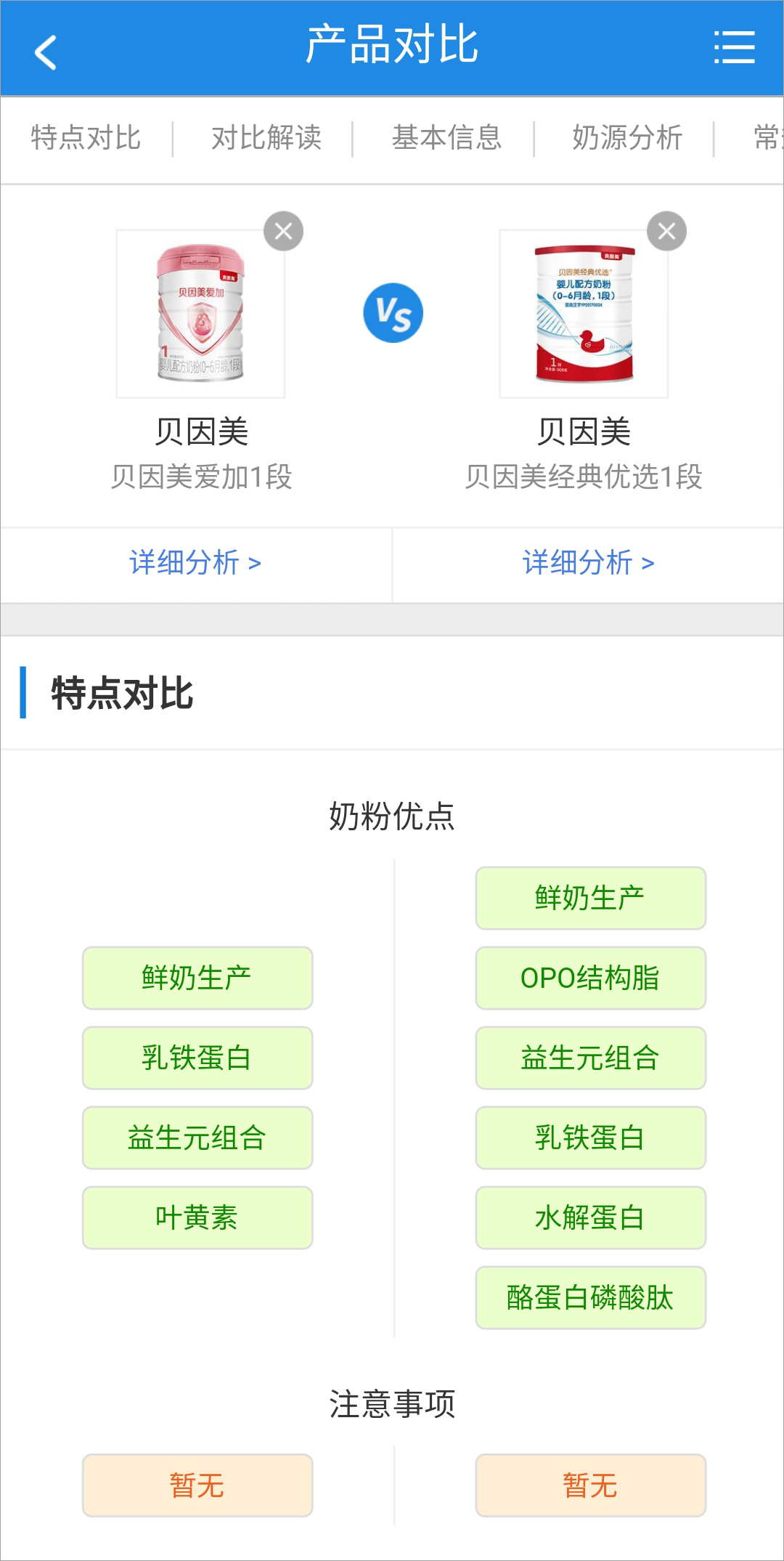The image size is (784, 1561).
Task: Open 详细分析 for the right product
Action: [x=588, y=564]
